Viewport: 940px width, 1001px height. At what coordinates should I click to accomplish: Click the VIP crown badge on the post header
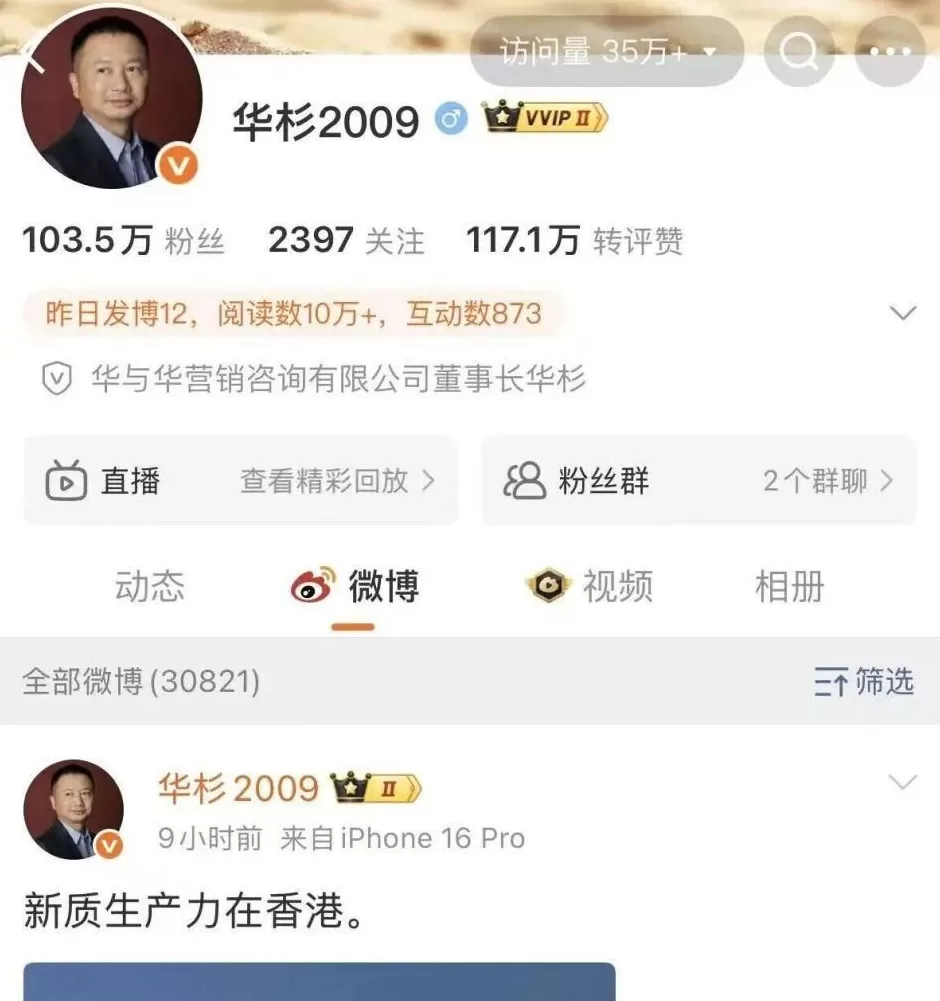tap(372, 789)
